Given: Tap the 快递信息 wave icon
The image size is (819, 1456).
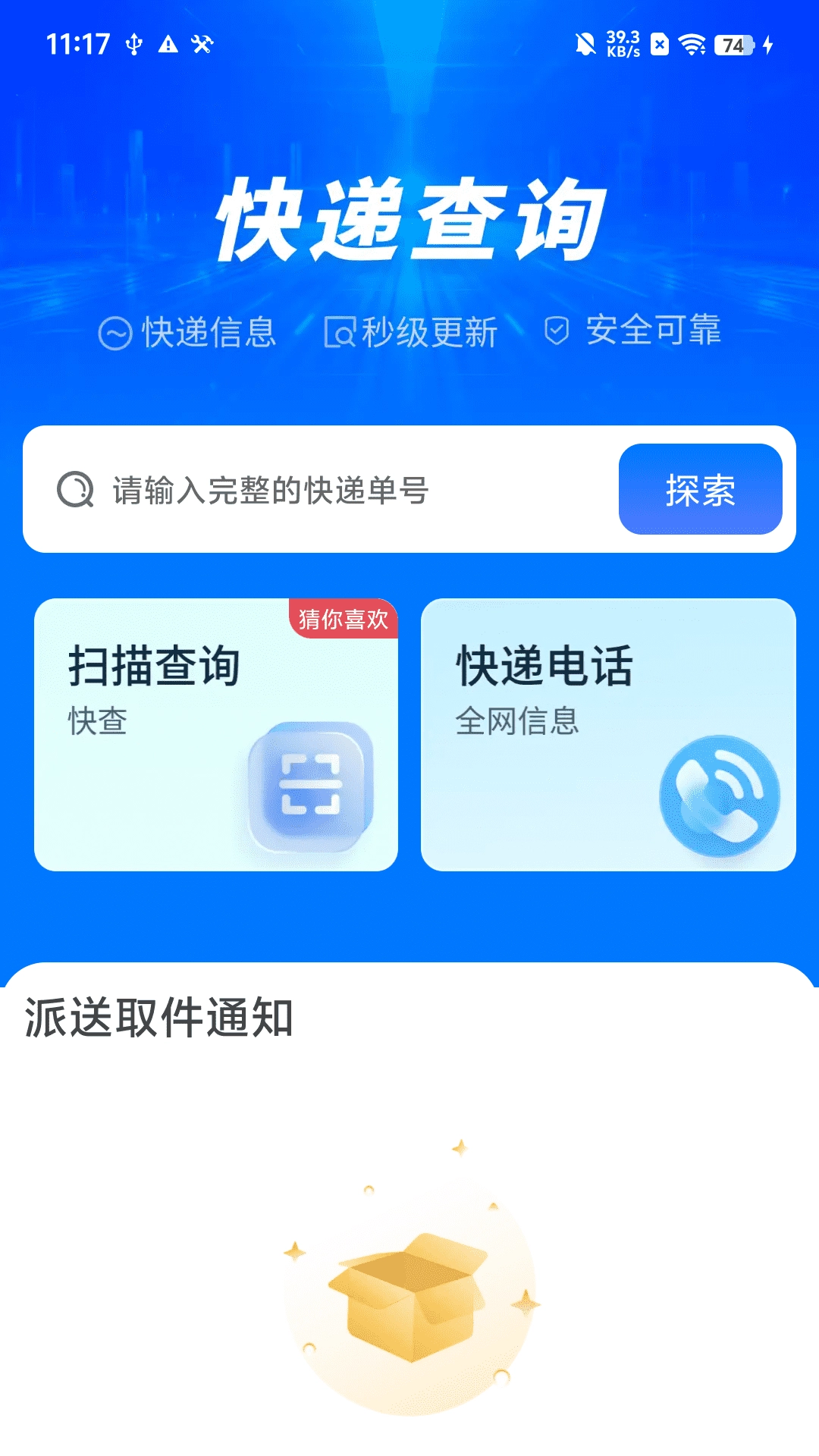Looking at the screenshot, I should [115, 331].
